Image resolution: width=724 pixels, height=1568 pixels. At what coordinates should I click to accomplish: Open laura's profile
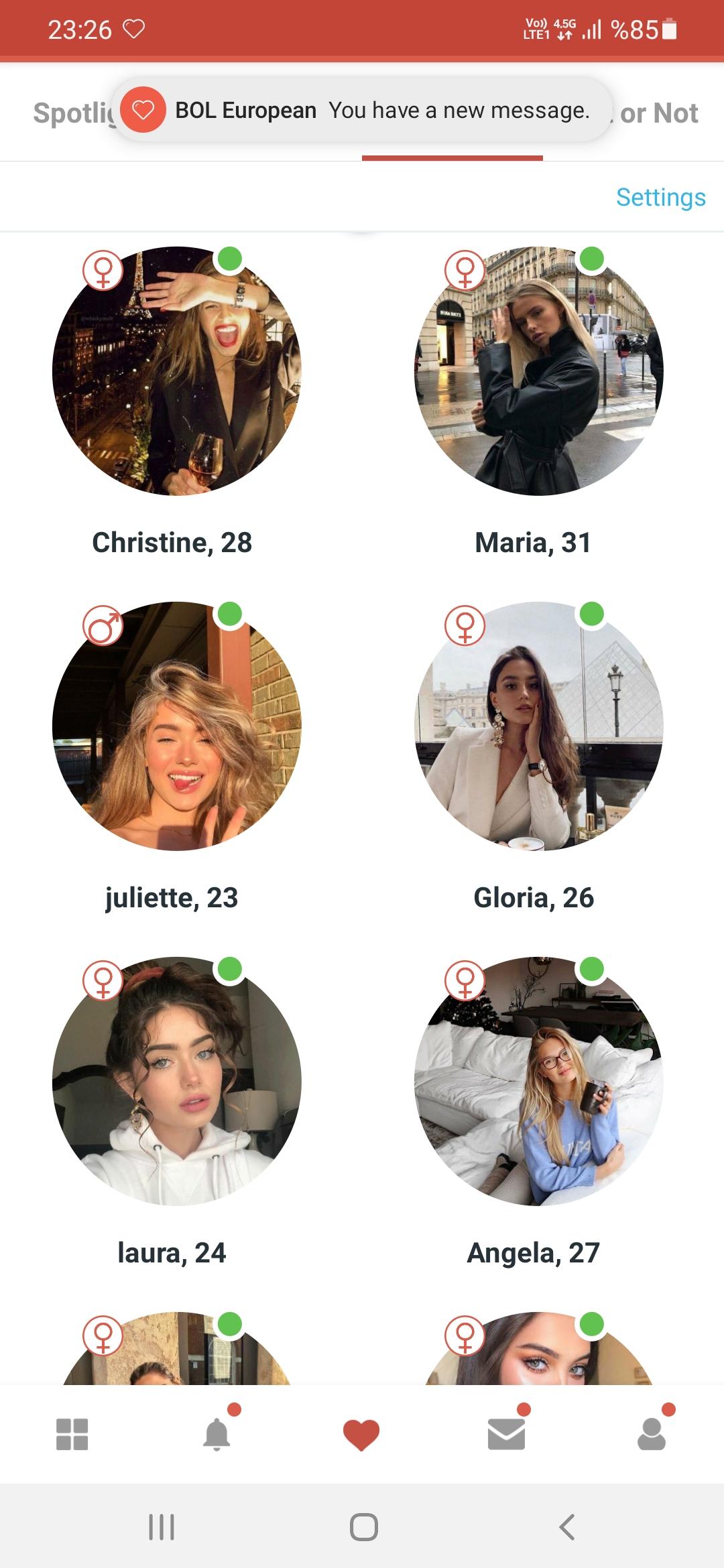[177, 1081]
